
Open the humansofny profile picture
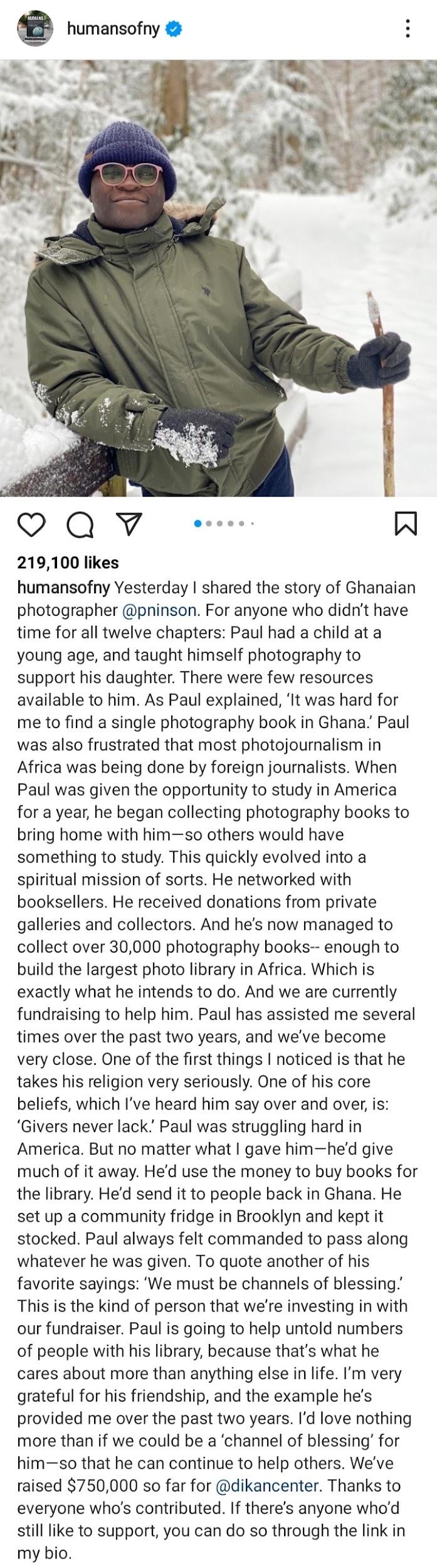click(36, 28)
